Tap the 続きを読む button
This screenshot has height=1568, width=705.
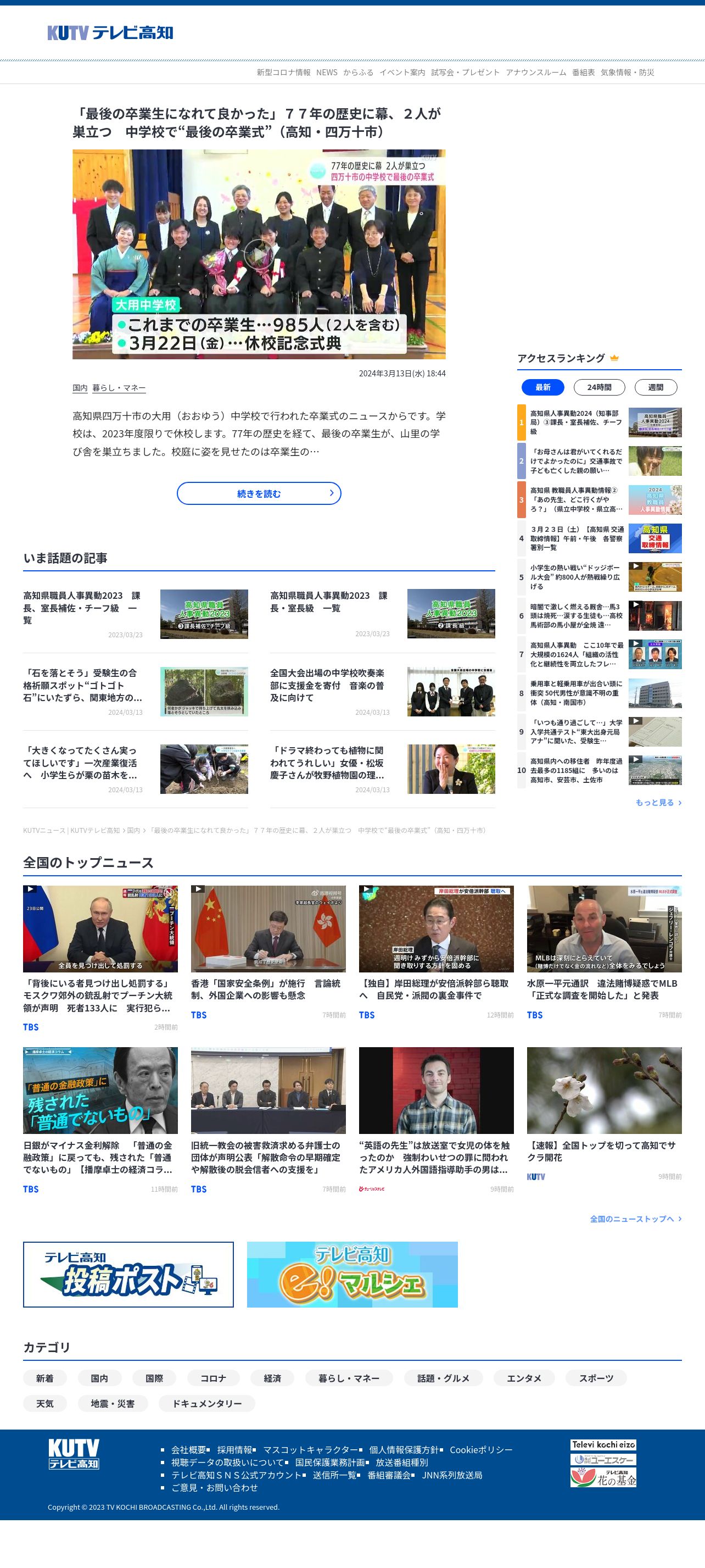(x=259, y=494)
